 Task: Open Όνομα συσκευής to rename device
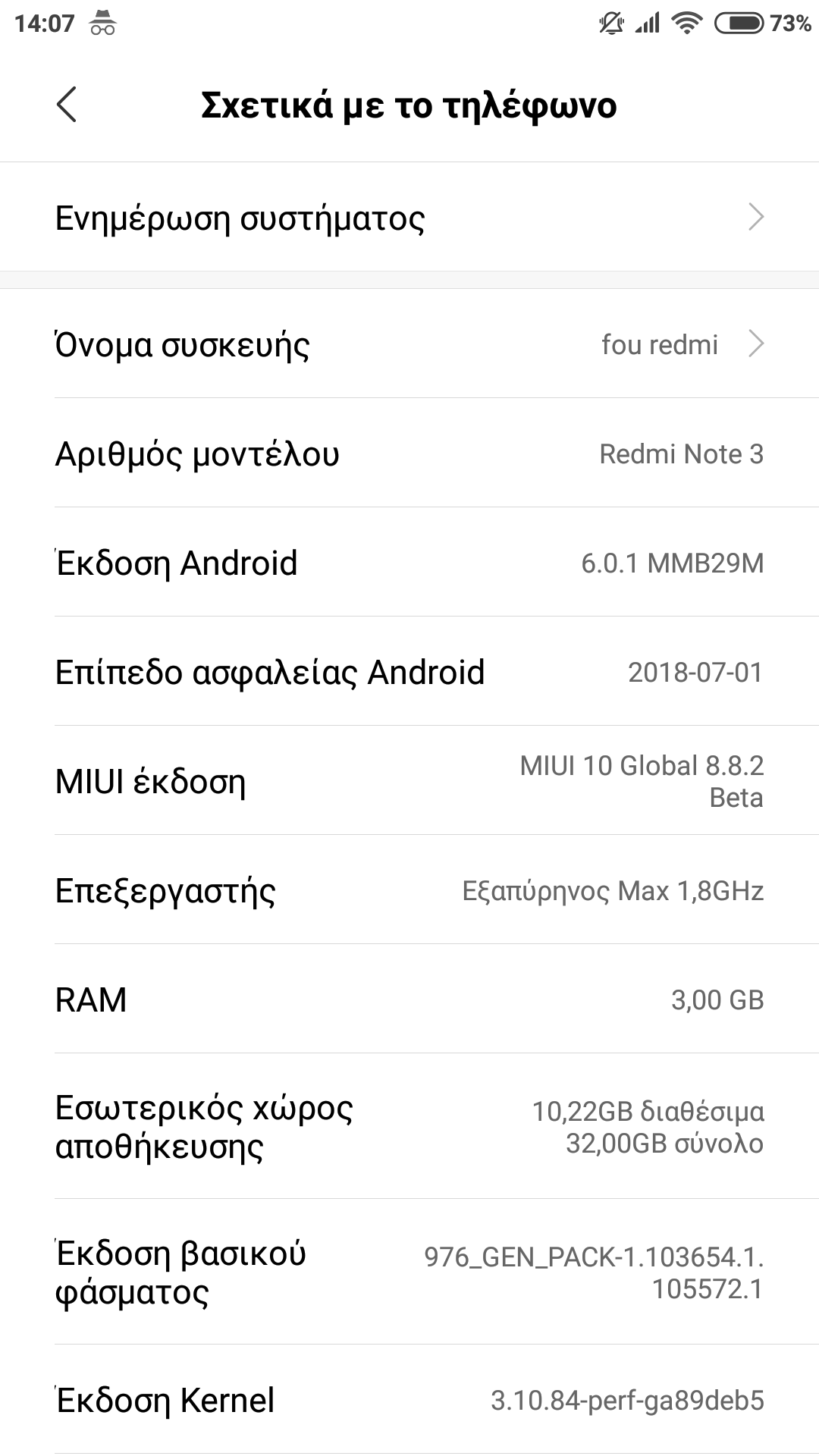409,344
